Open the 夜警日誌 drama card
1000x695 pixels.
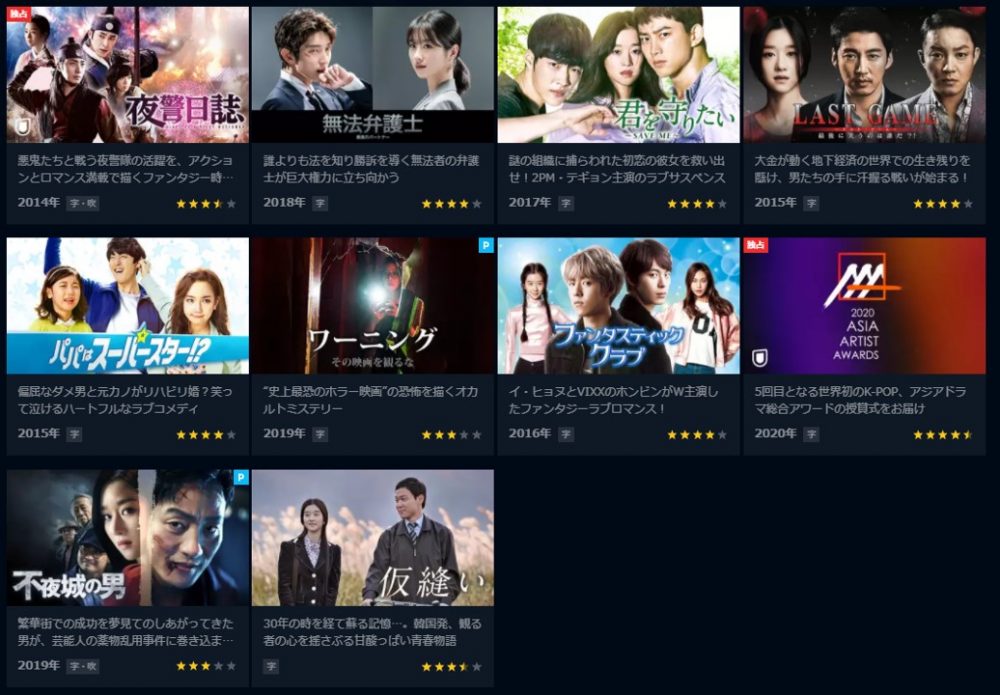coord(127,76)
